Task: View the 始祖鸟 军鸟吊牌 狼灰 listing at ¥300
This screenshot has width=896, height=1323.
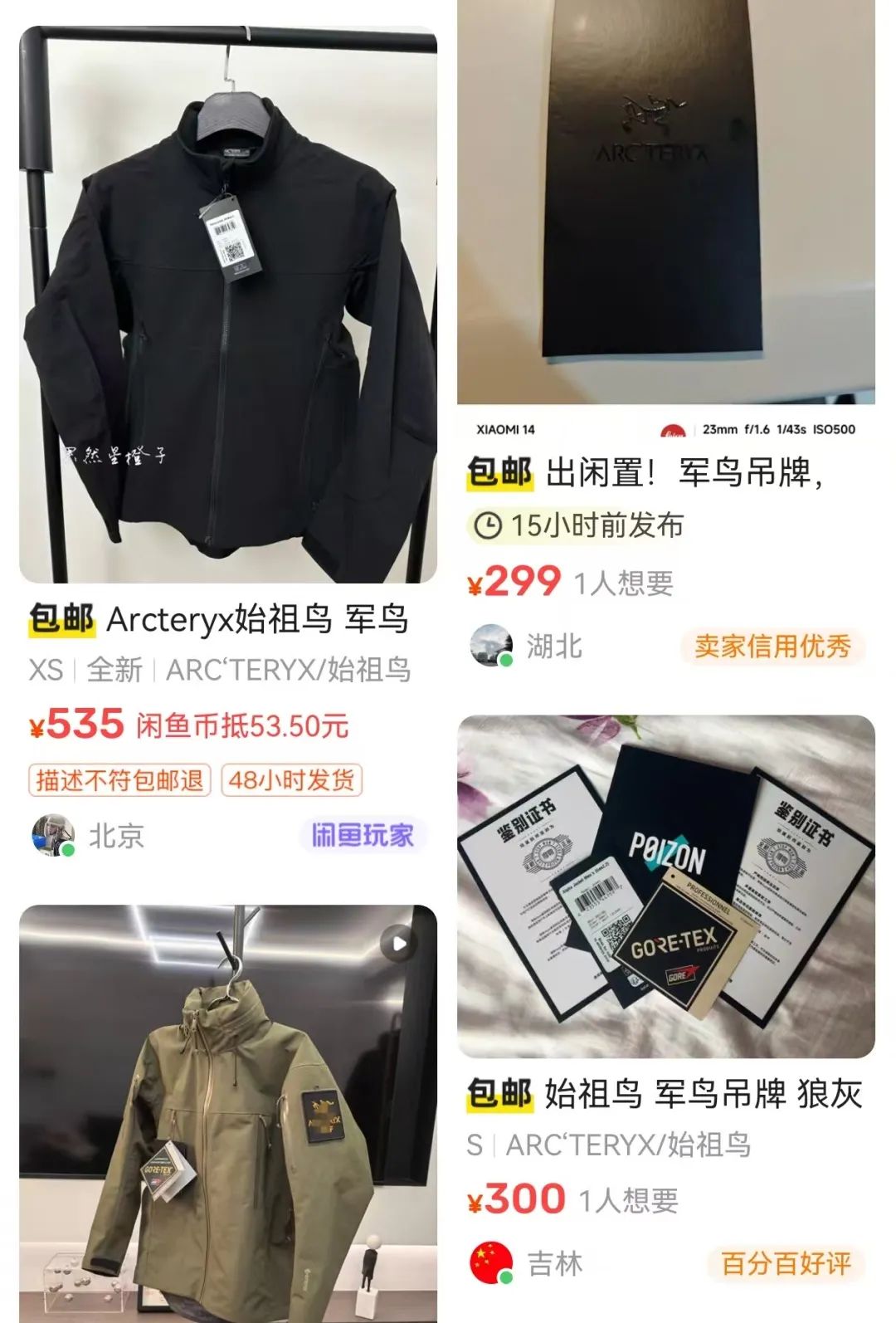Action: [665, 886]
